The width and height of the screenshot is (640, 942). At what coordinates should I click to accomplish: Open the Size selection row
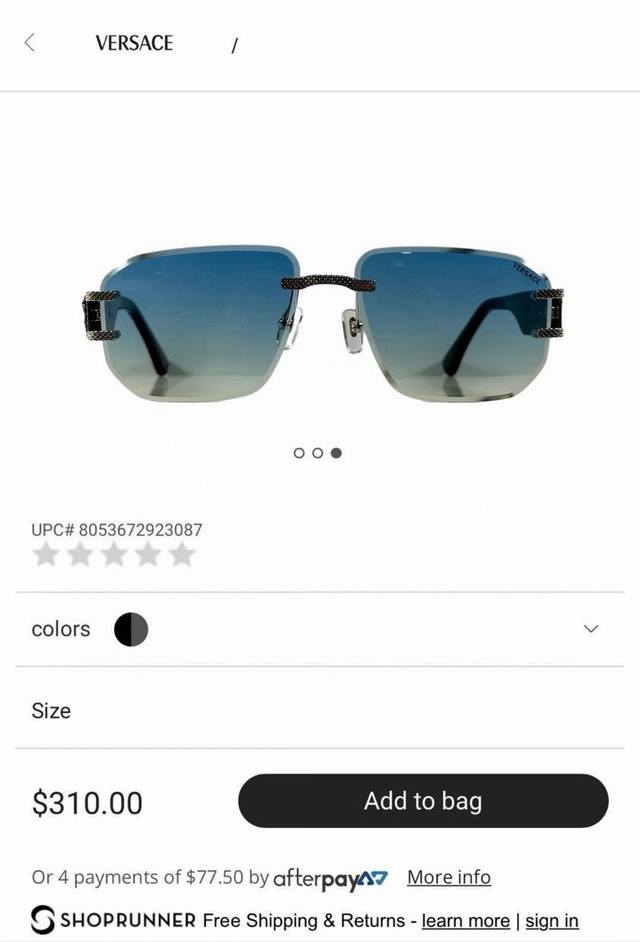pos(320,711)
